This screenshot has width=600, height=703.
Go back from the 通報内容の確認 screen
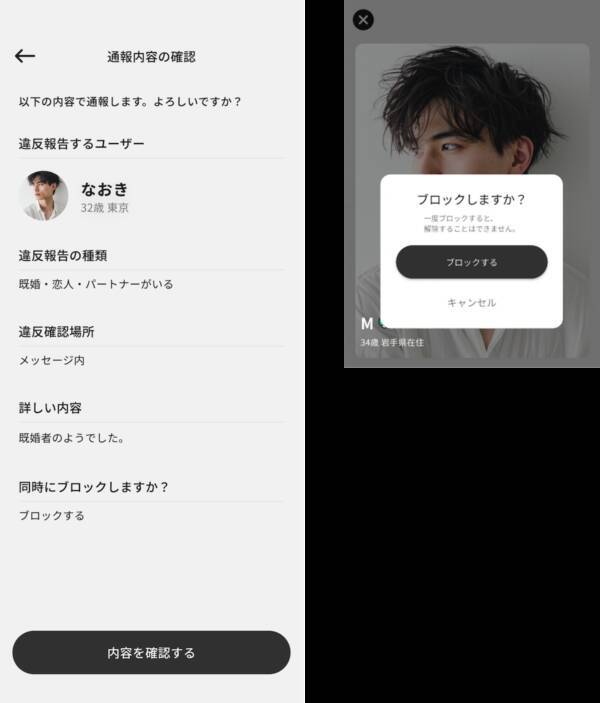point(25,57)
